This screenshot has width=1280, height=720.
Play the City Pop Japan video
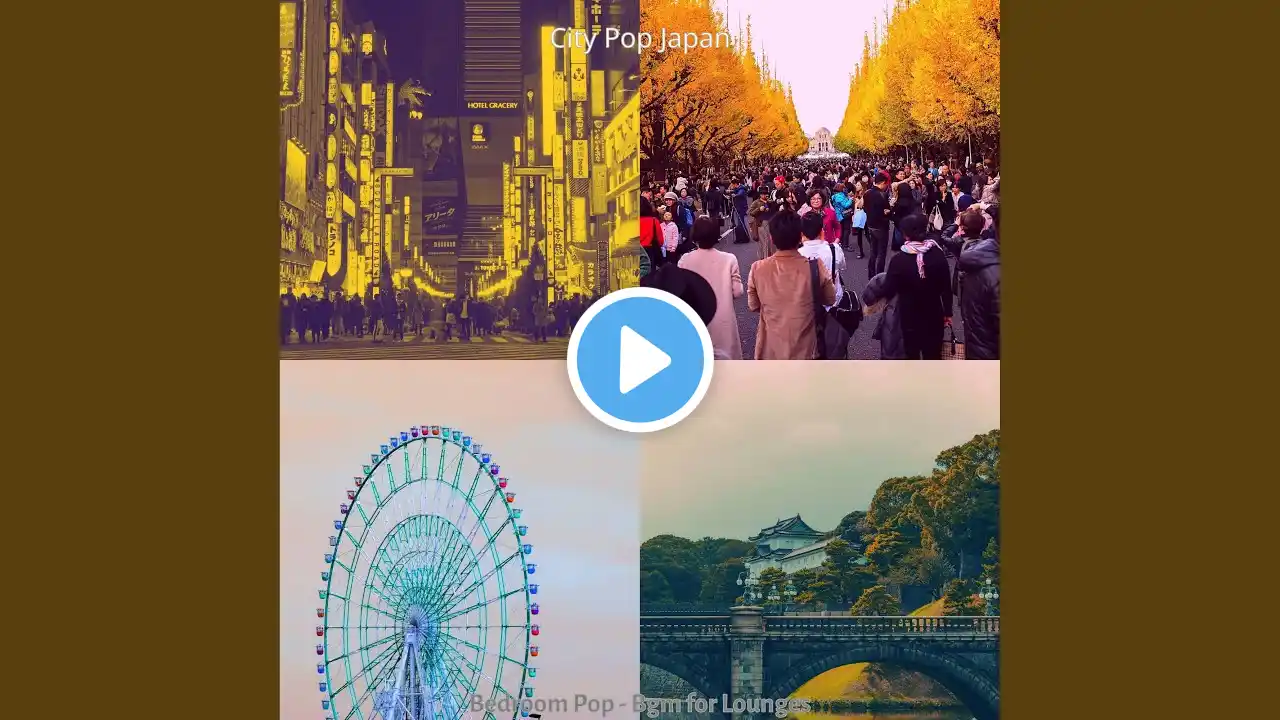coord(640,360)
